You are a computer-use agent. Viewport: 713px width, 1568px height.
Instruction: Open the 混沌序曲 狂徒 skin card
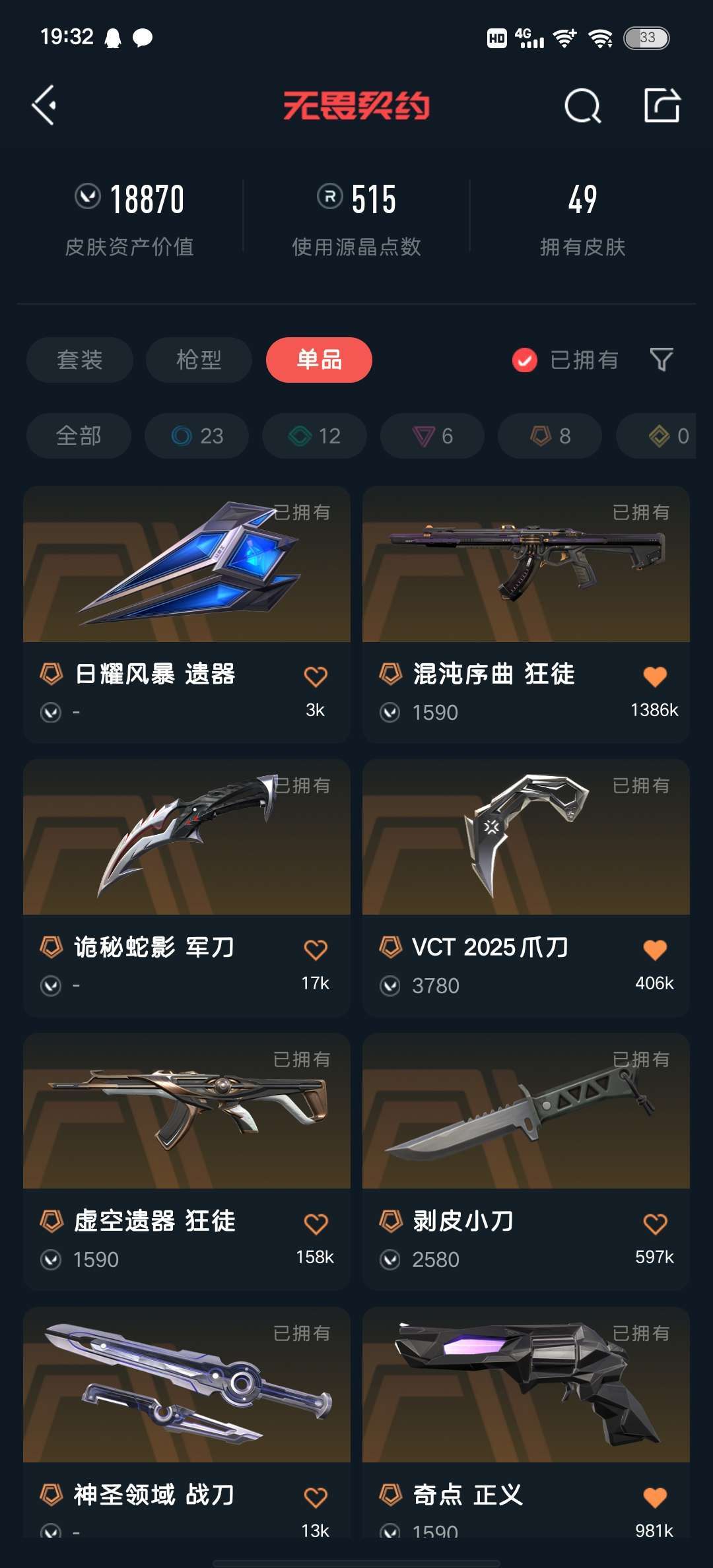coord(526,614)
